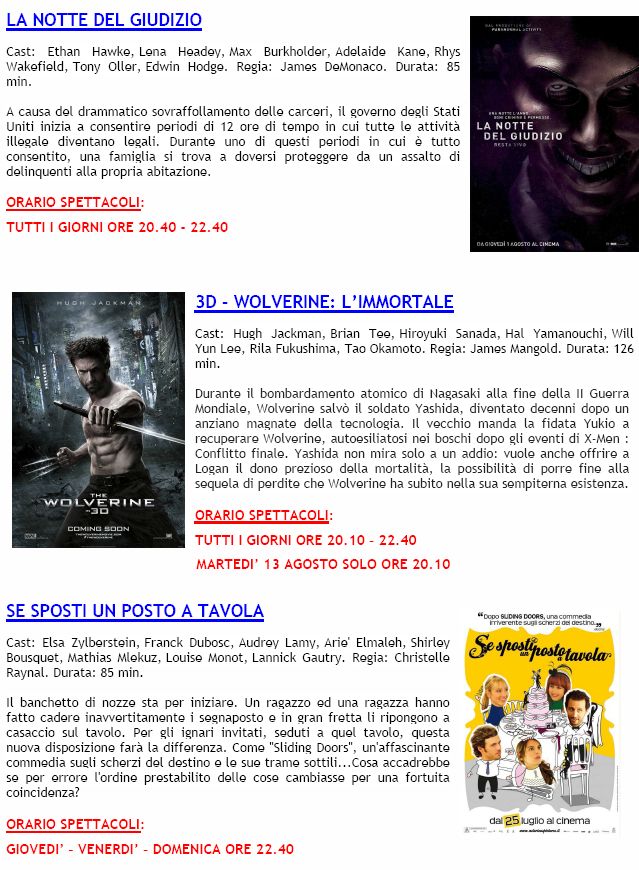Open the Se Sposti un Posto a Tavola link

tap(135, 611)
